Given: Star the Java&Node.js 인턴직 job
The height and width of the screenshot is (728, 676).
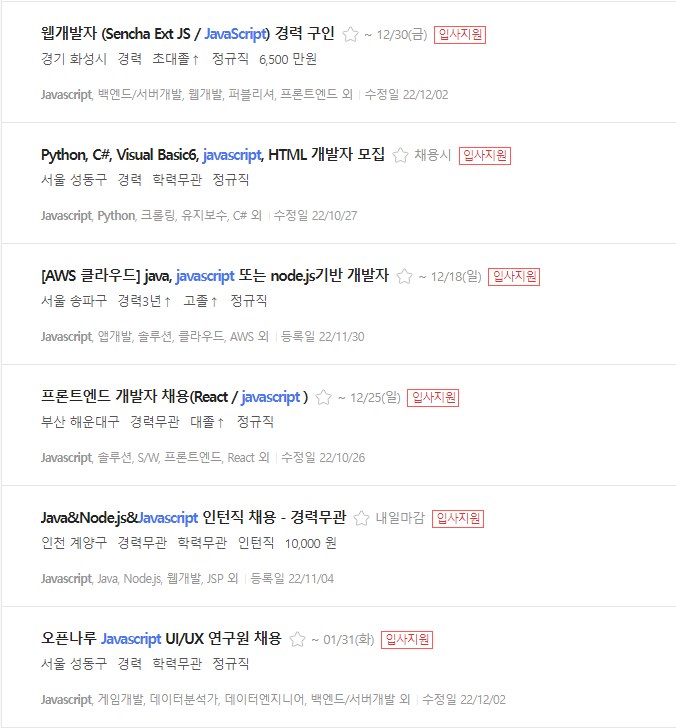Looking at the screenshot, I should (362, 519).
